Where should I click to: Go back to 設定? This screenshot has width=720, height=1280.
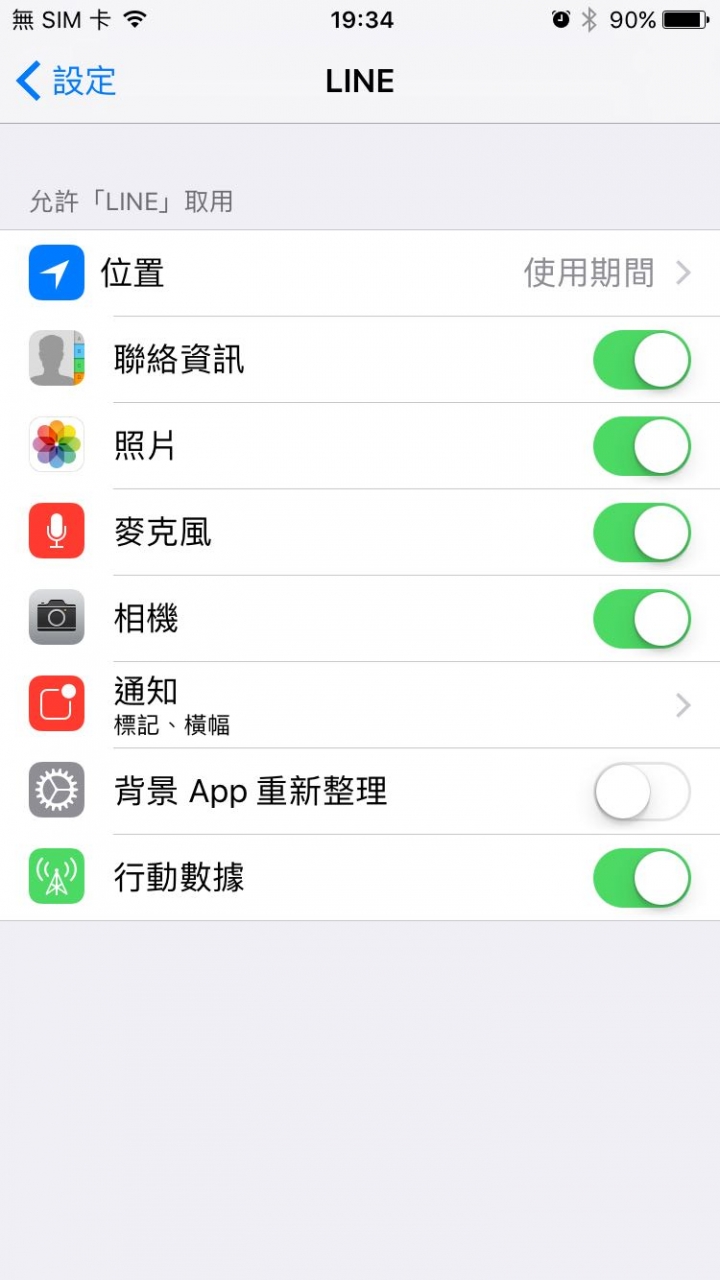pyautogui.click(x=66, y=81)
